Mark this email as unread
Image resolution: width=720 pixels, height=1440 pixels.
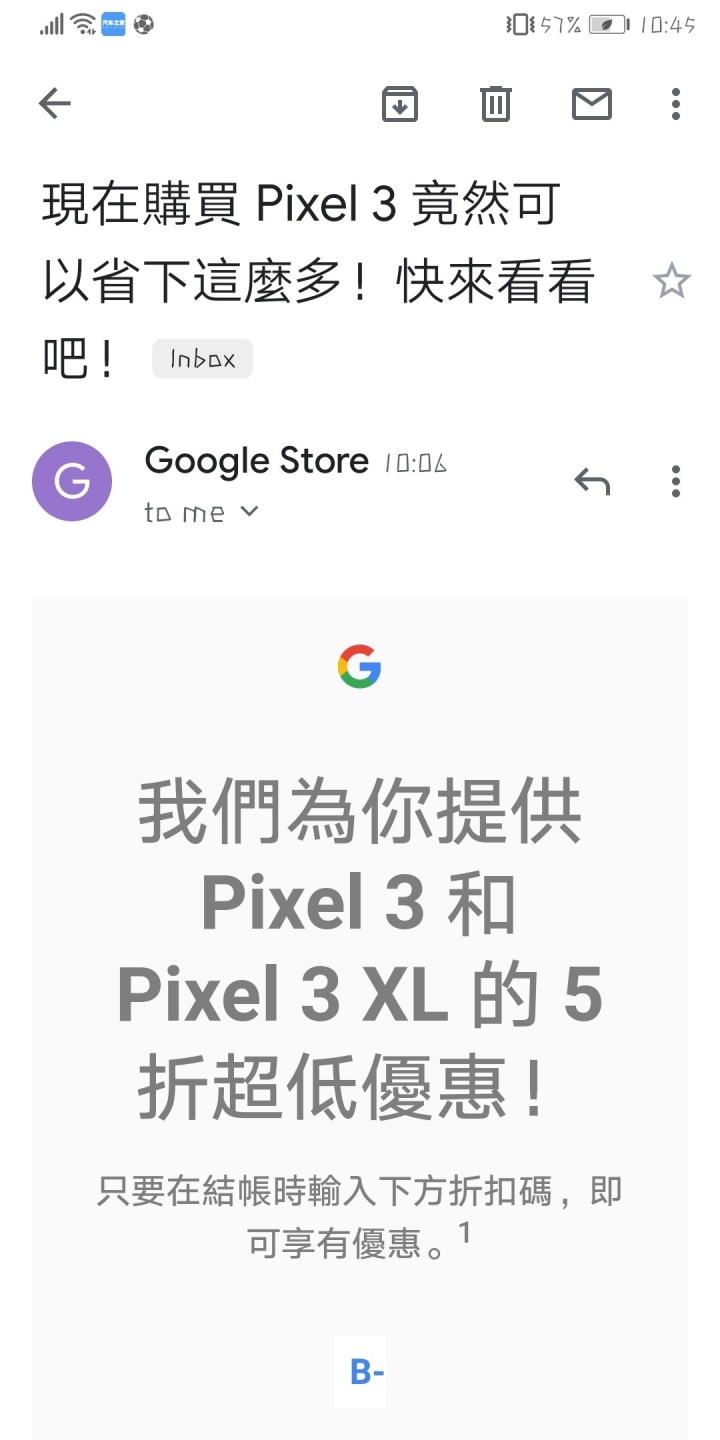[x=592, y=104]
